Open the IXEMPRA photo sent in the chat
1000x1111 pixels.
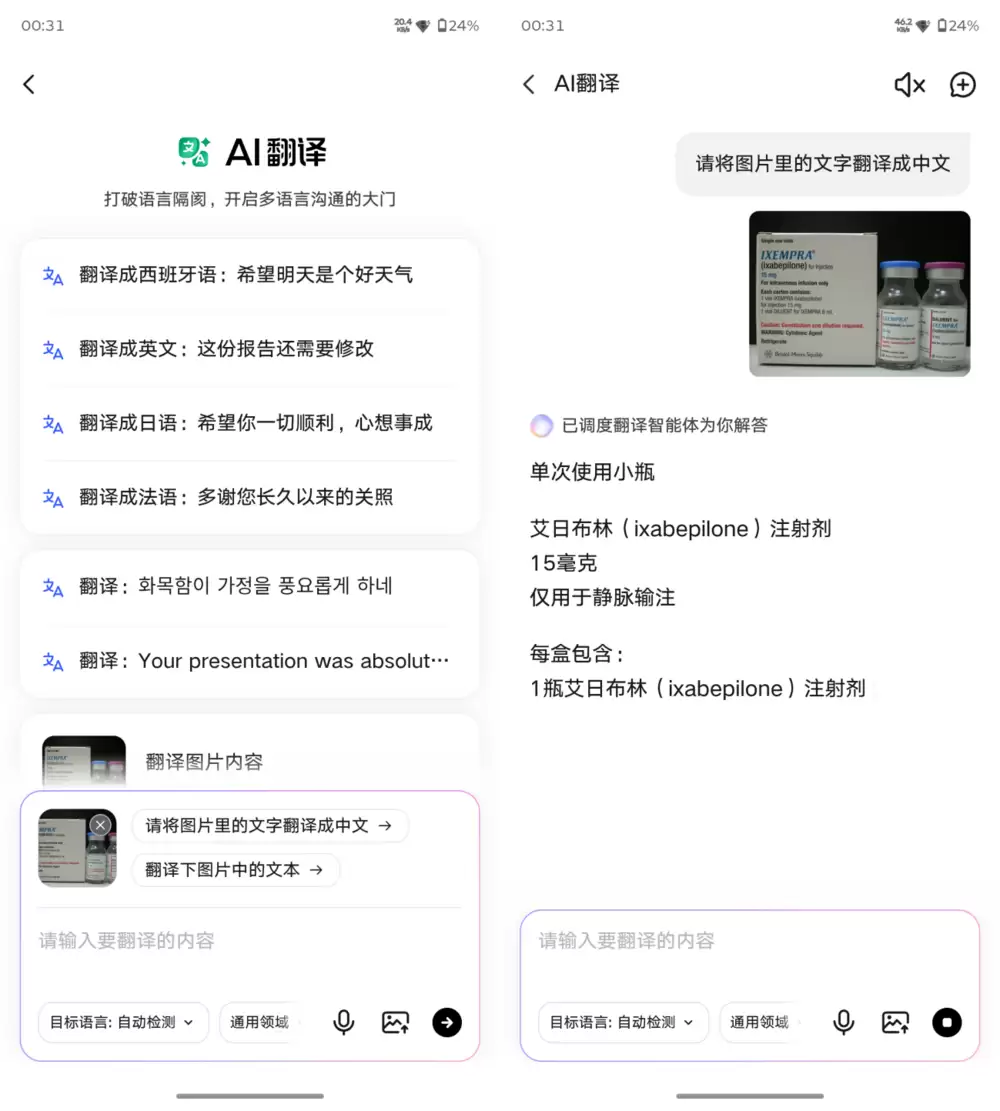859,293
